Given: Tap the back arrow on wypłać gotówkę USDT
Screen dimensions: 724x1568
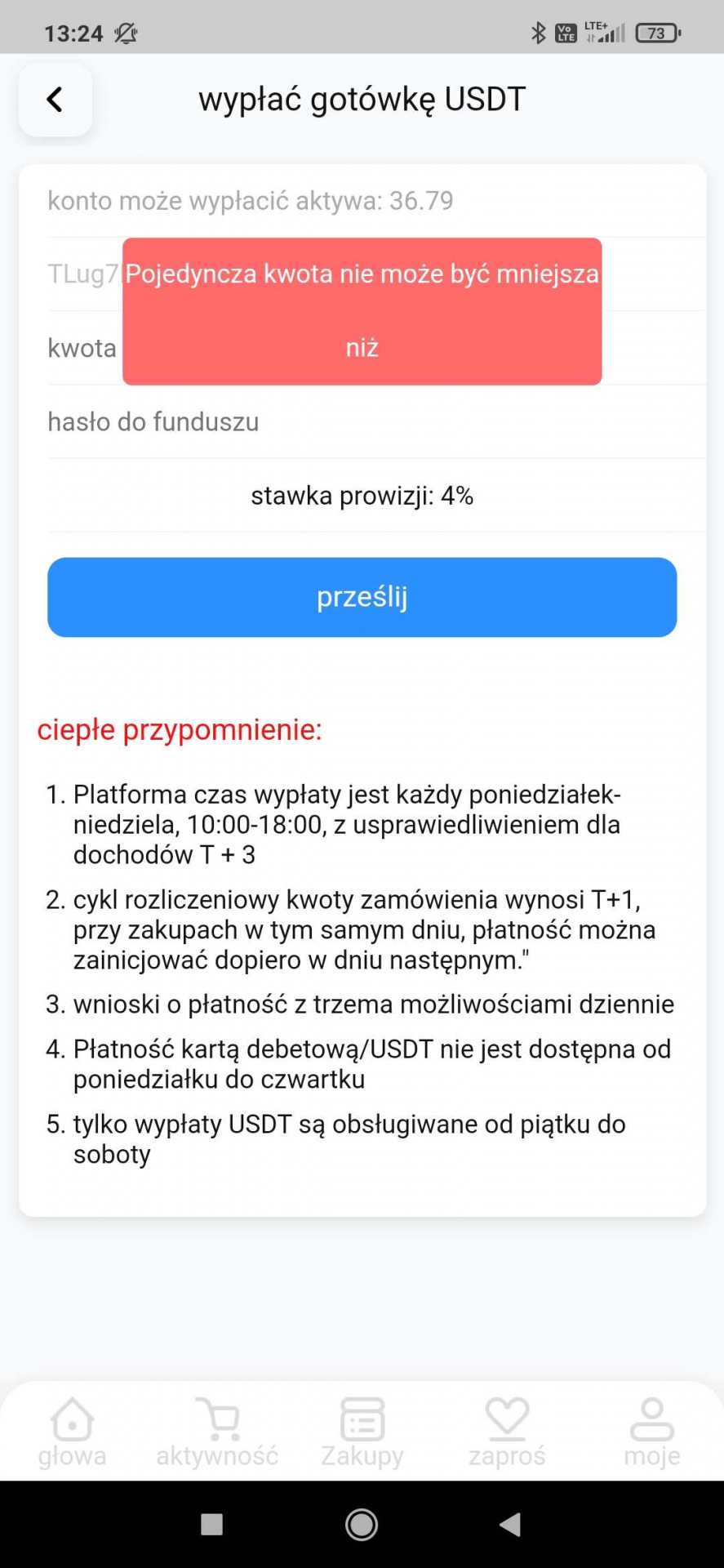Looking at the screenshot, I should 55,98.
